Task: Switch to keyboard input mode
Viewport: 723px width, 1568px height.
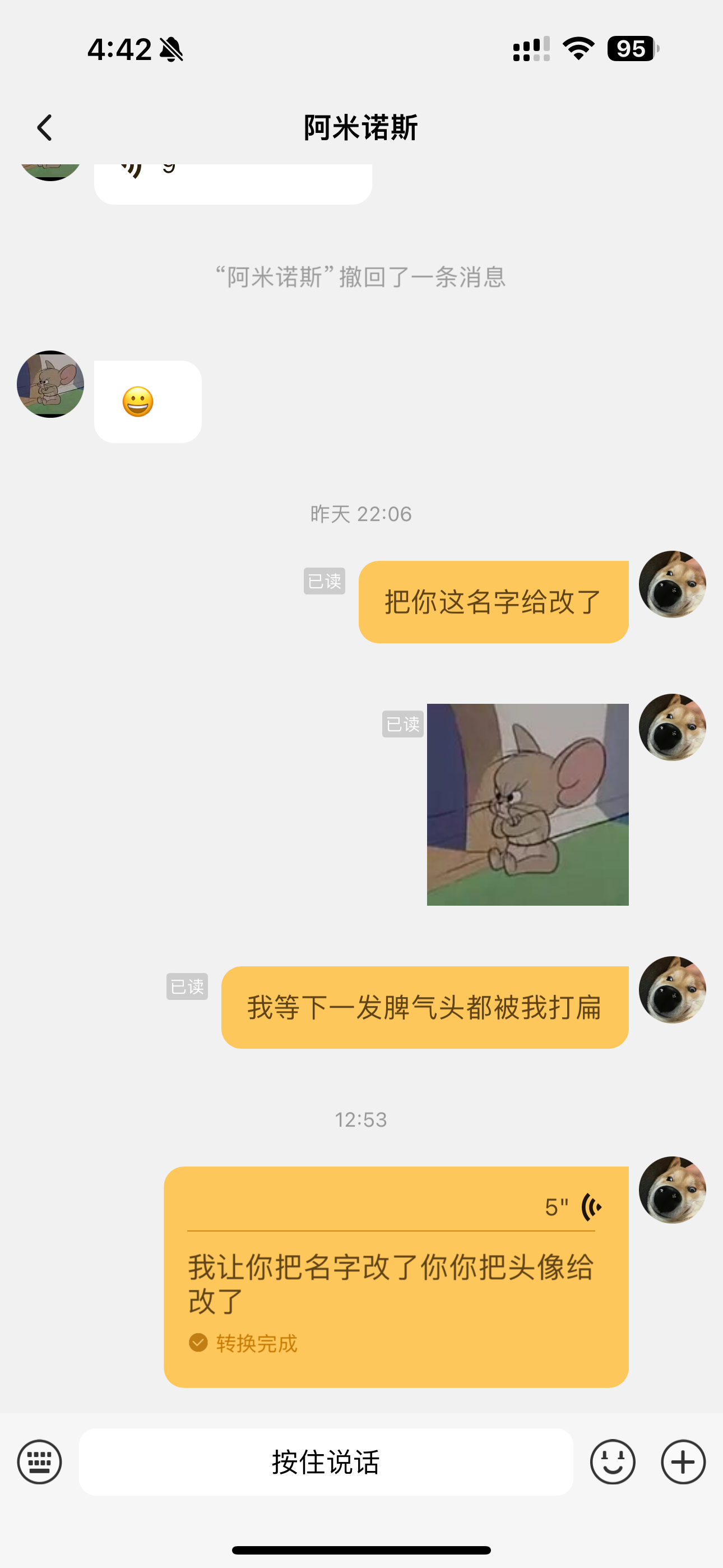Action: (x=40, y=1461)
